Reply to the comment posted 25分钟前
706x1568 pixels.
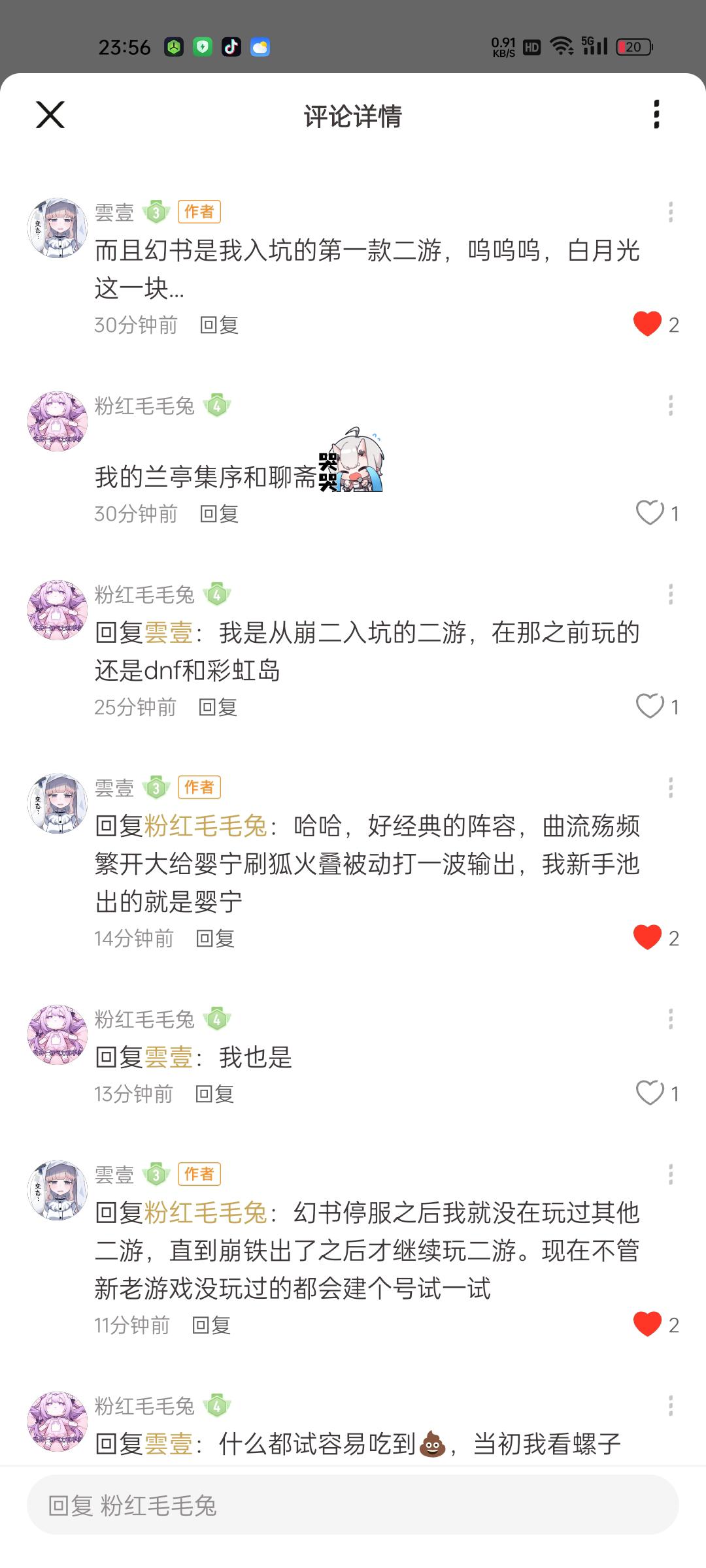pos(218,707)
